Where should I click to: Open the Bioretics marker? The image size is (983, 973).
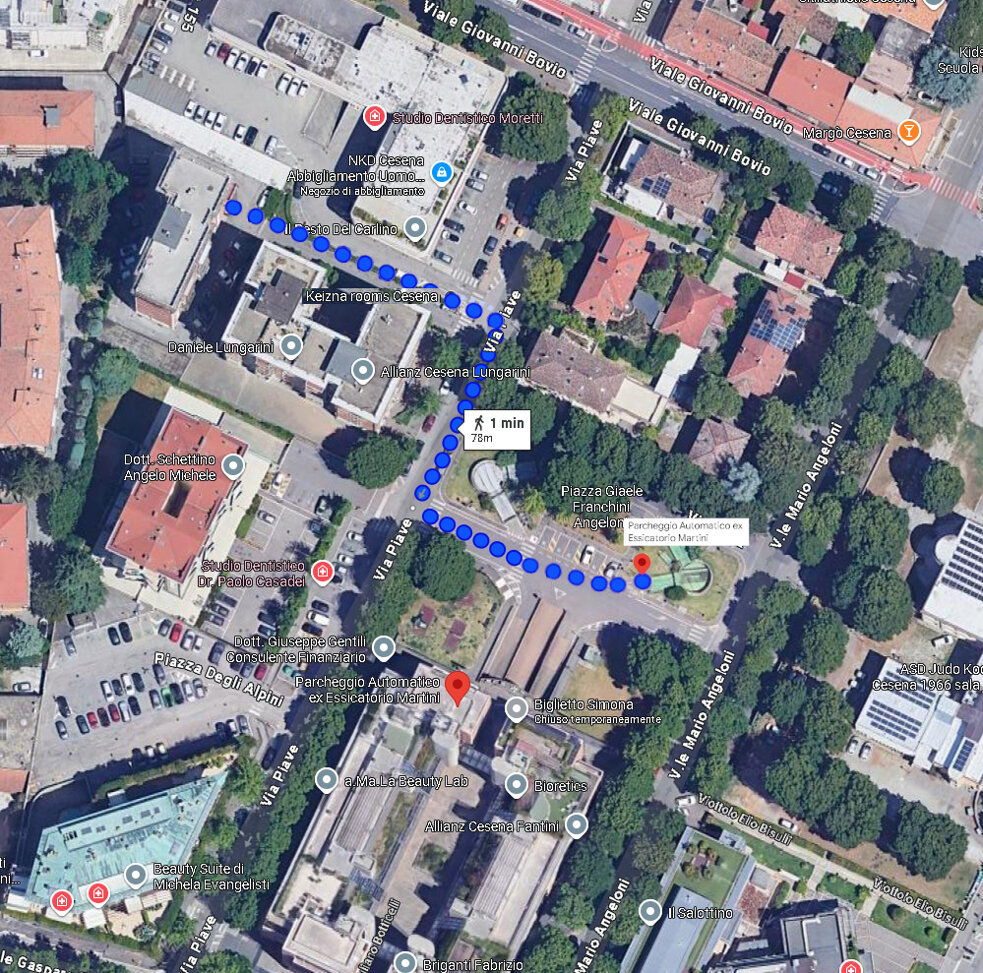(x=516, y=784)
